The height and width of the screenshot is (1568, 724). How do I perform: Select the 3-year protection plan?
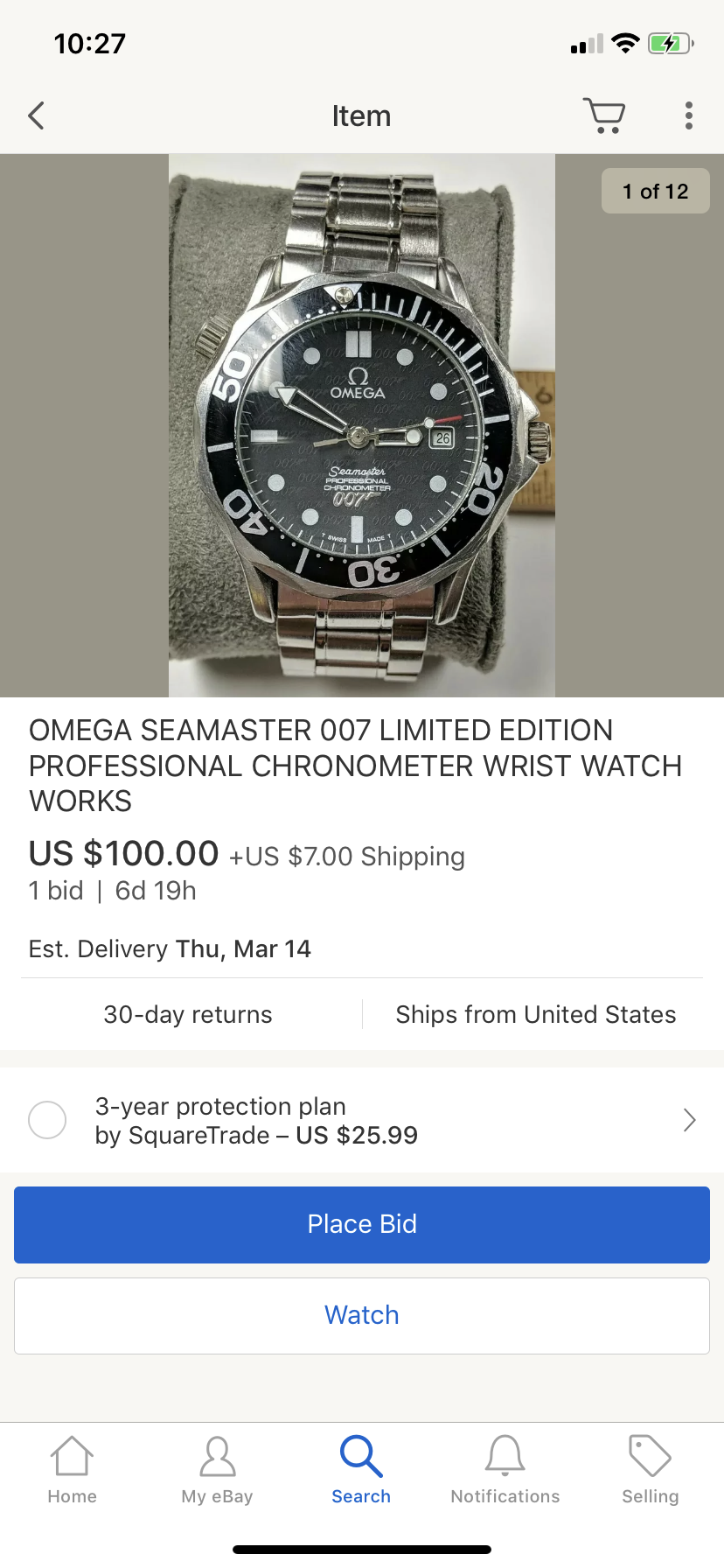click(47, 1120)
